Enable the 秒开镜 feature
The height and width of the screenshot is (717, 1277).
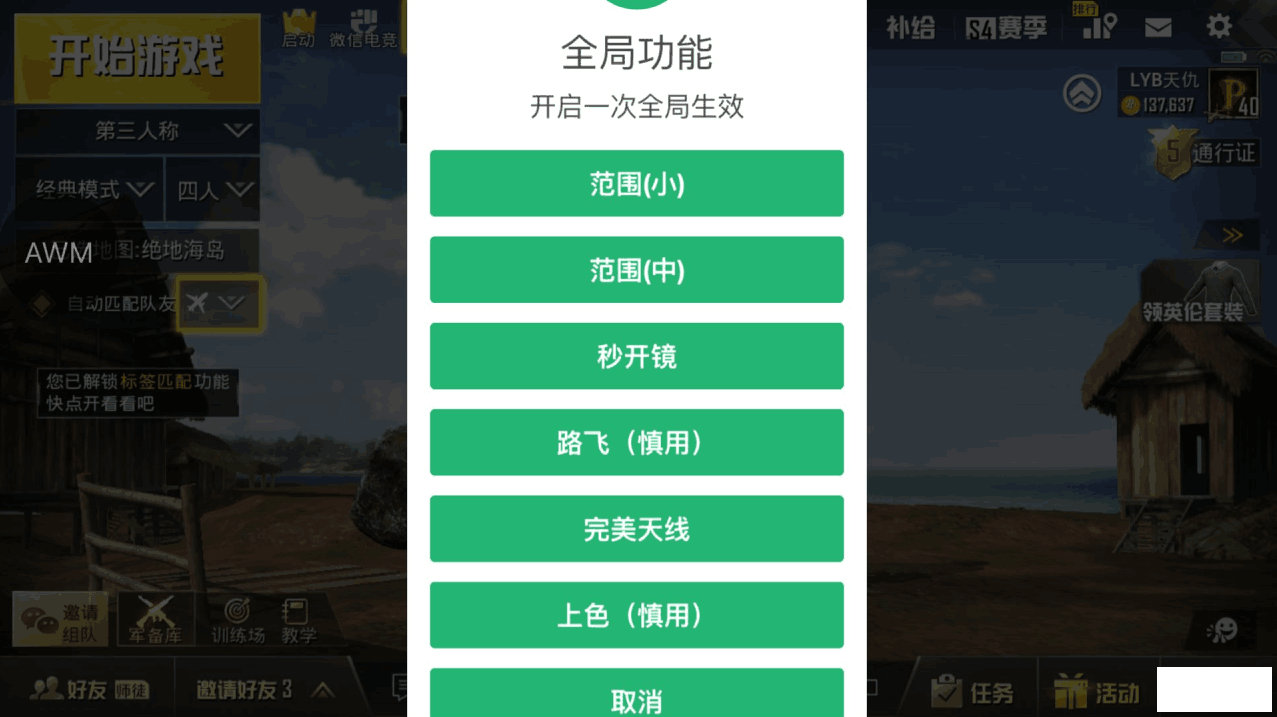[636, 356]
